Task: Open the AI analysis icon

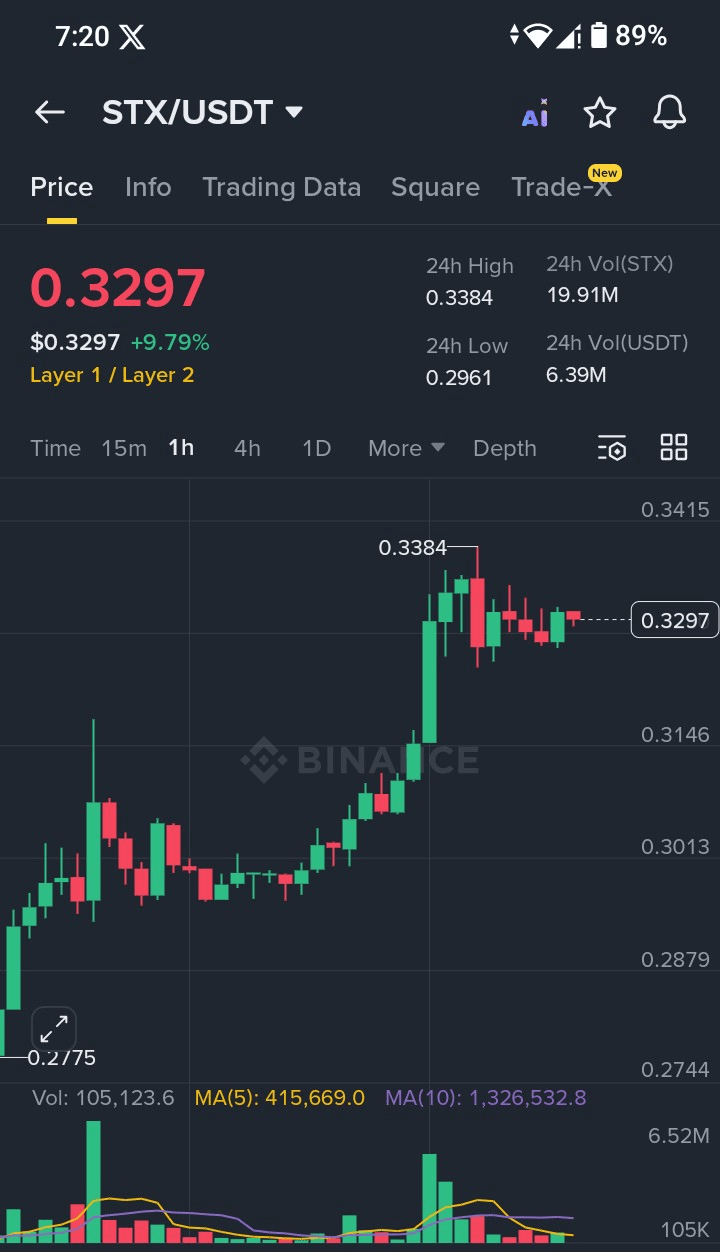Action: (535, 114)
